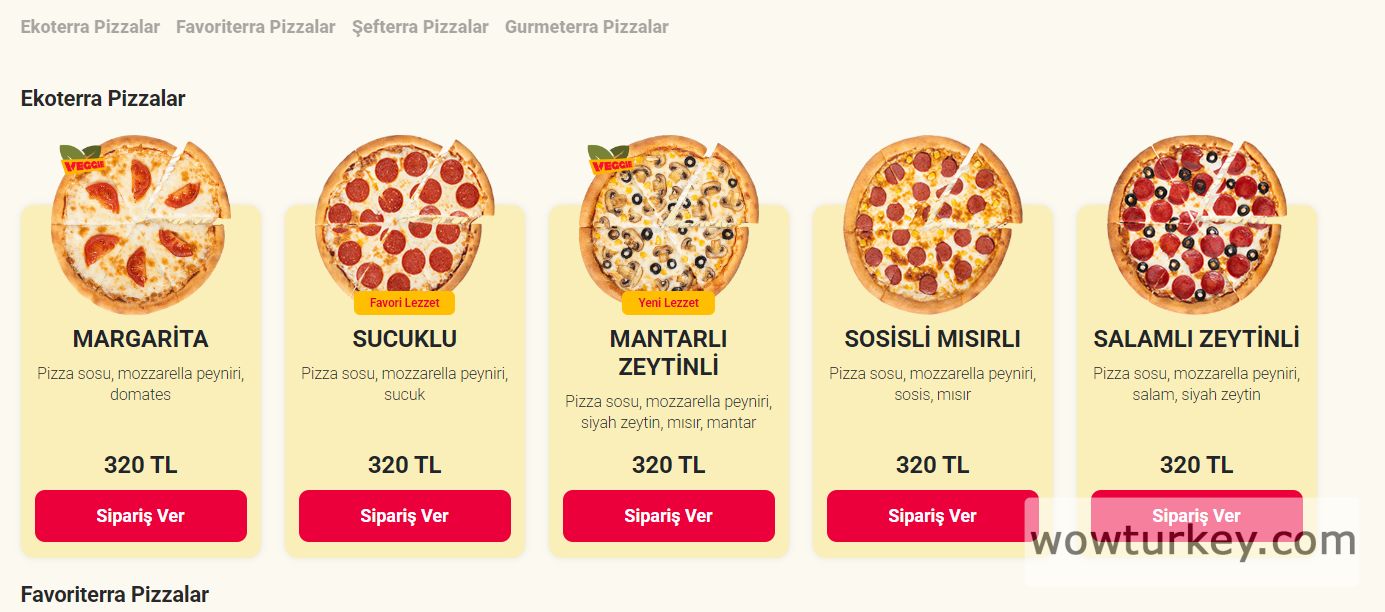Open the Şefterra Pizzalar tab
The image size is (1385, 612).
tap(420, 27)
